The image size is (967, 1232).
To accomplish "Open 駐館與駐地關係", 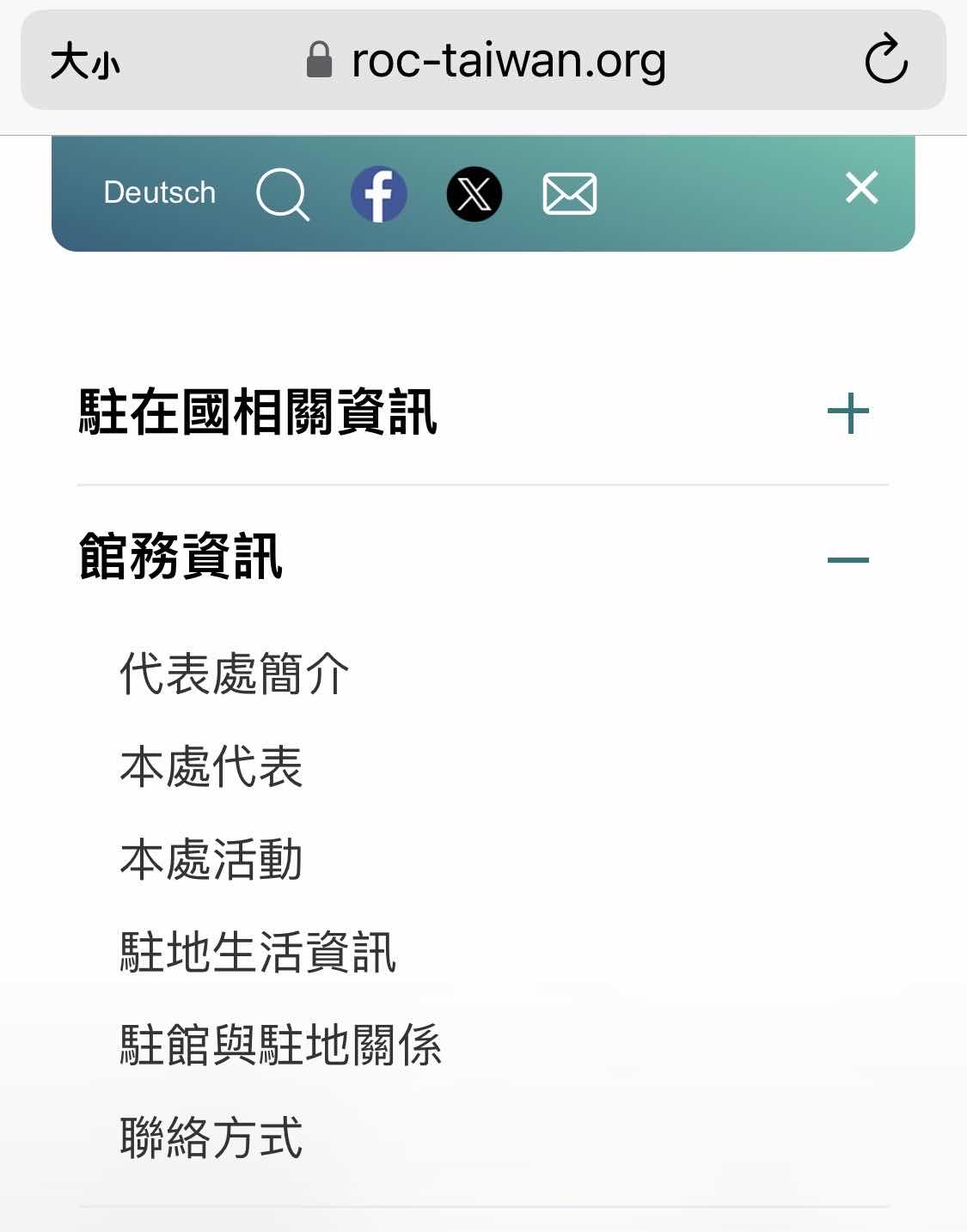I will tap(281, 1045).
